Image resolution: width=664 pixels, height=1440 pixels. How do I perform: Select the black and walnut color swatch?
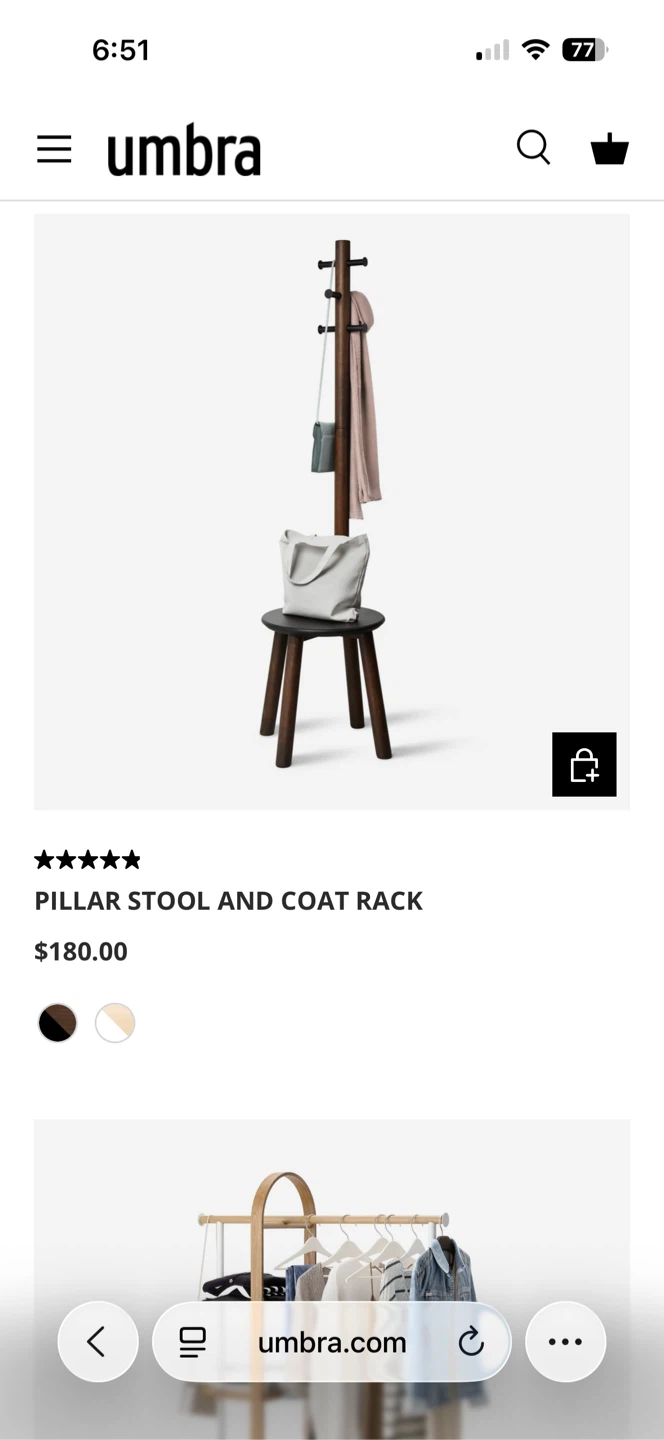(57, 1023)
